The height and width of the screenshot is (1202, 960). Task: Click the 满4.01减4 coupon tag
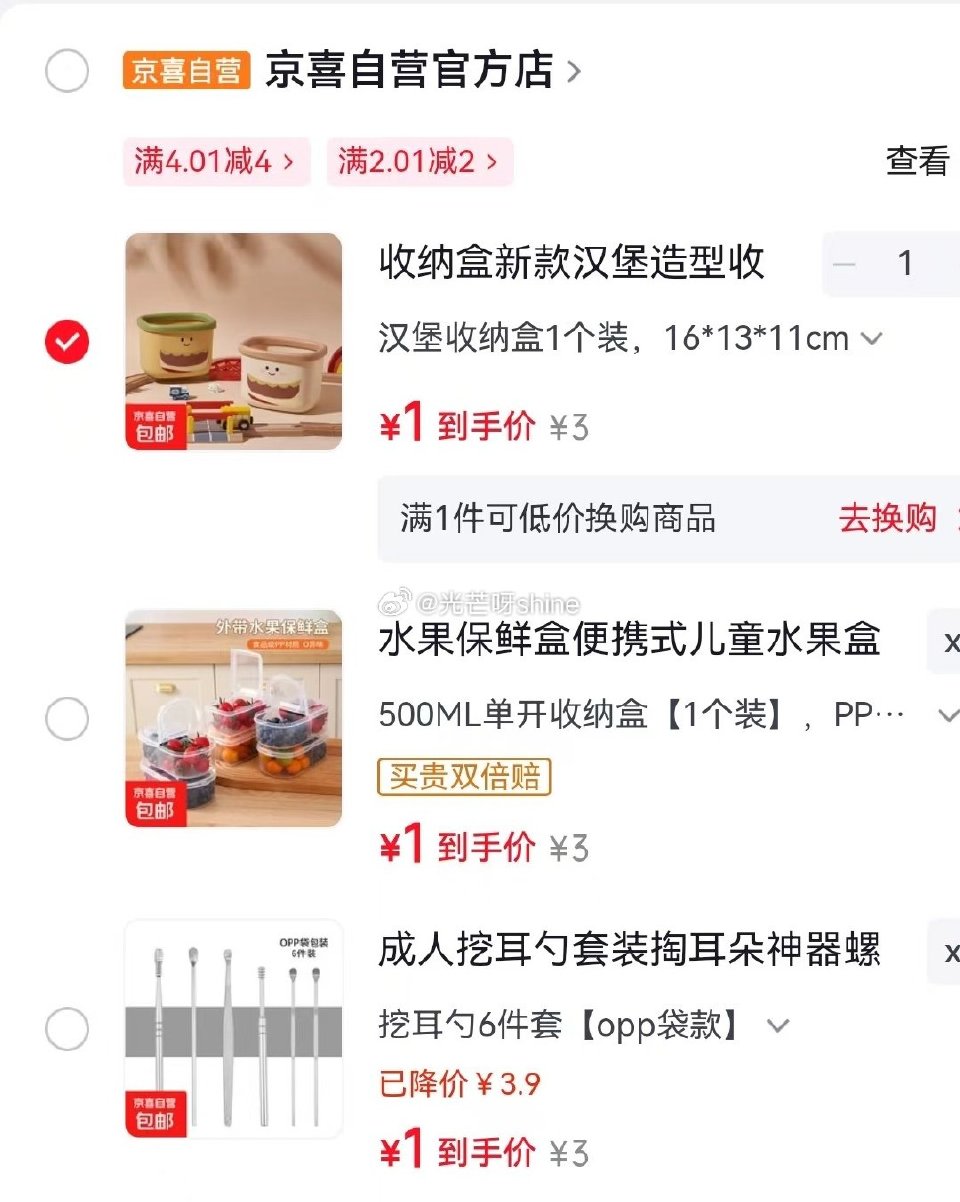pyautogui.click(x=215, y=161)
